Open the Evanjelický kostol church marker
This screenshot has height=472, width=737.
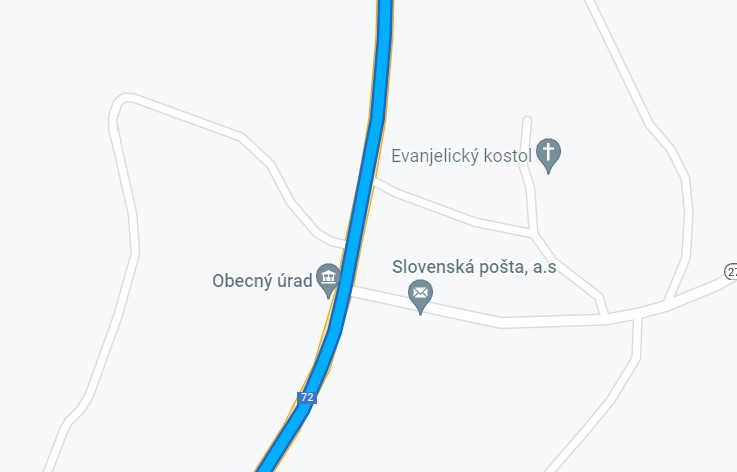(x=548, y=154)
